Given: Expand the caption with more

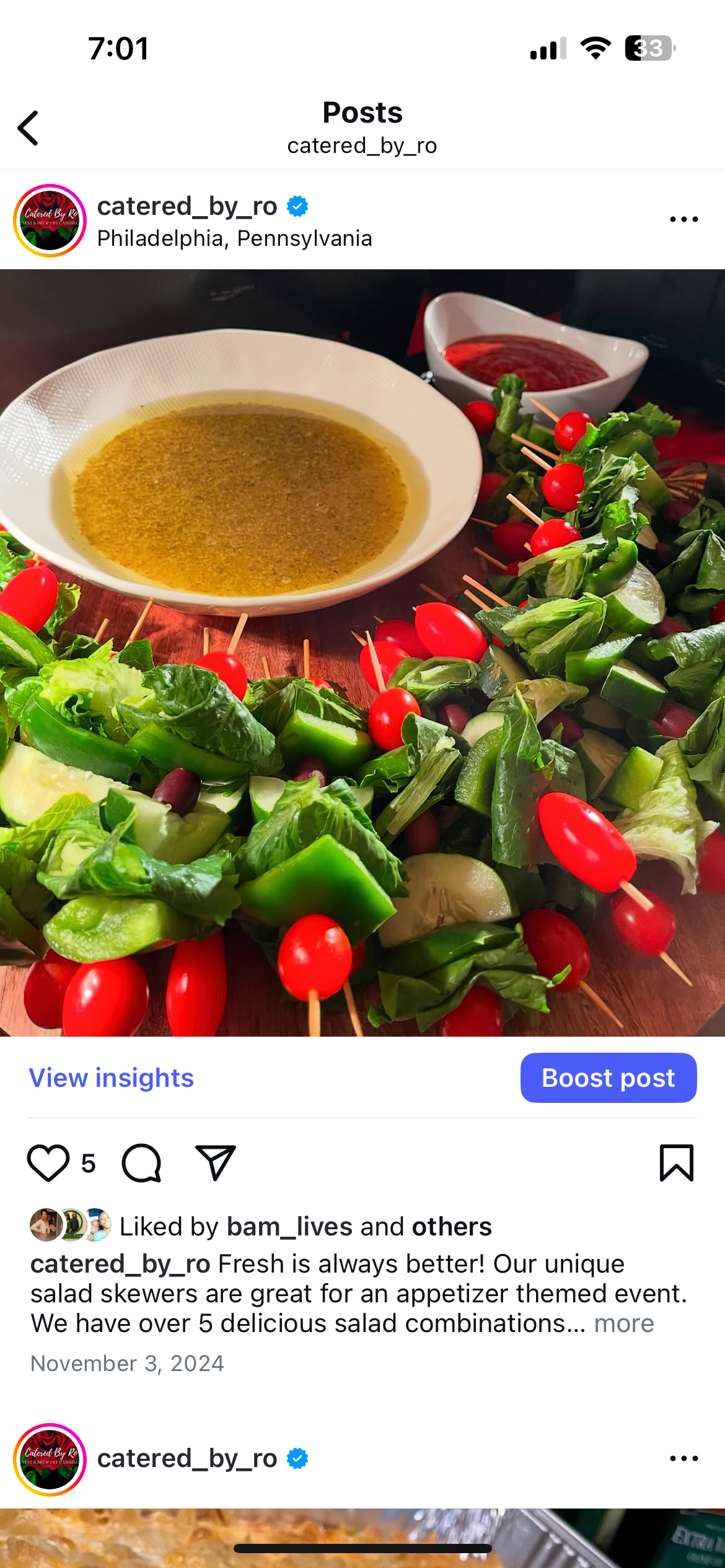Looking at the screenshot, I should [x=624, y=1323].
